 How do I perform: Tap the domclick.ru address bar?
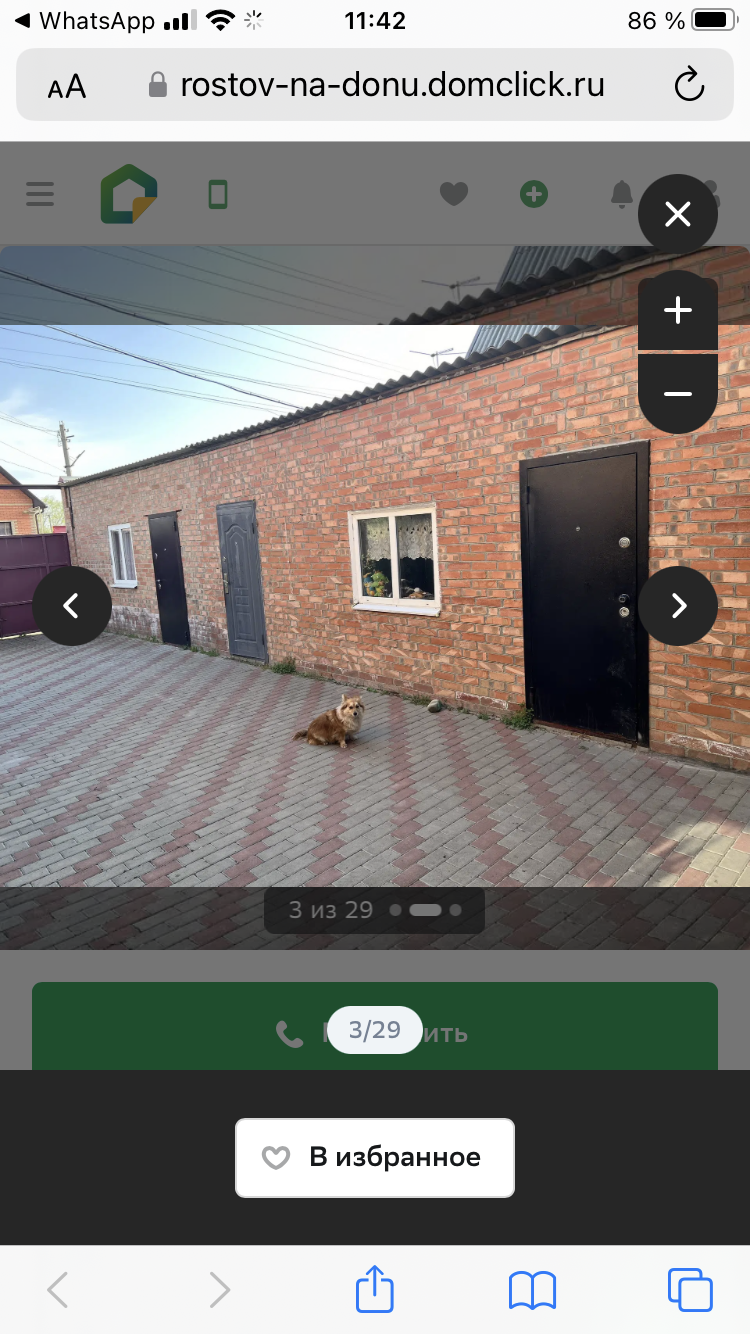[x=390, y=85]
